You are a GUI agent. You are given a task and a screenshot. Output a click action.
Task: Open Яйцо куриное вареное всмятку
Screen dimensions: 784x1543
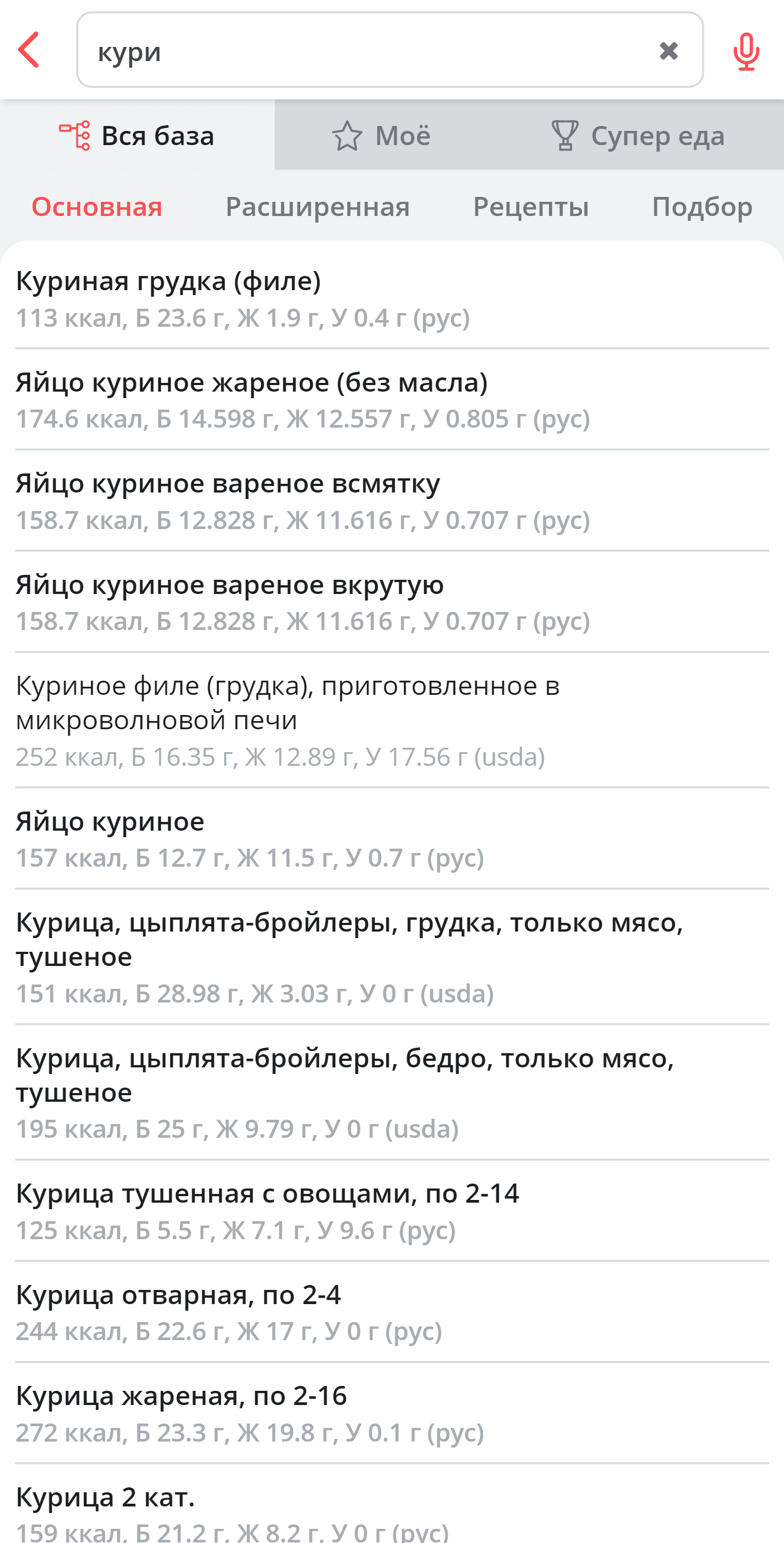click(391, 501)
